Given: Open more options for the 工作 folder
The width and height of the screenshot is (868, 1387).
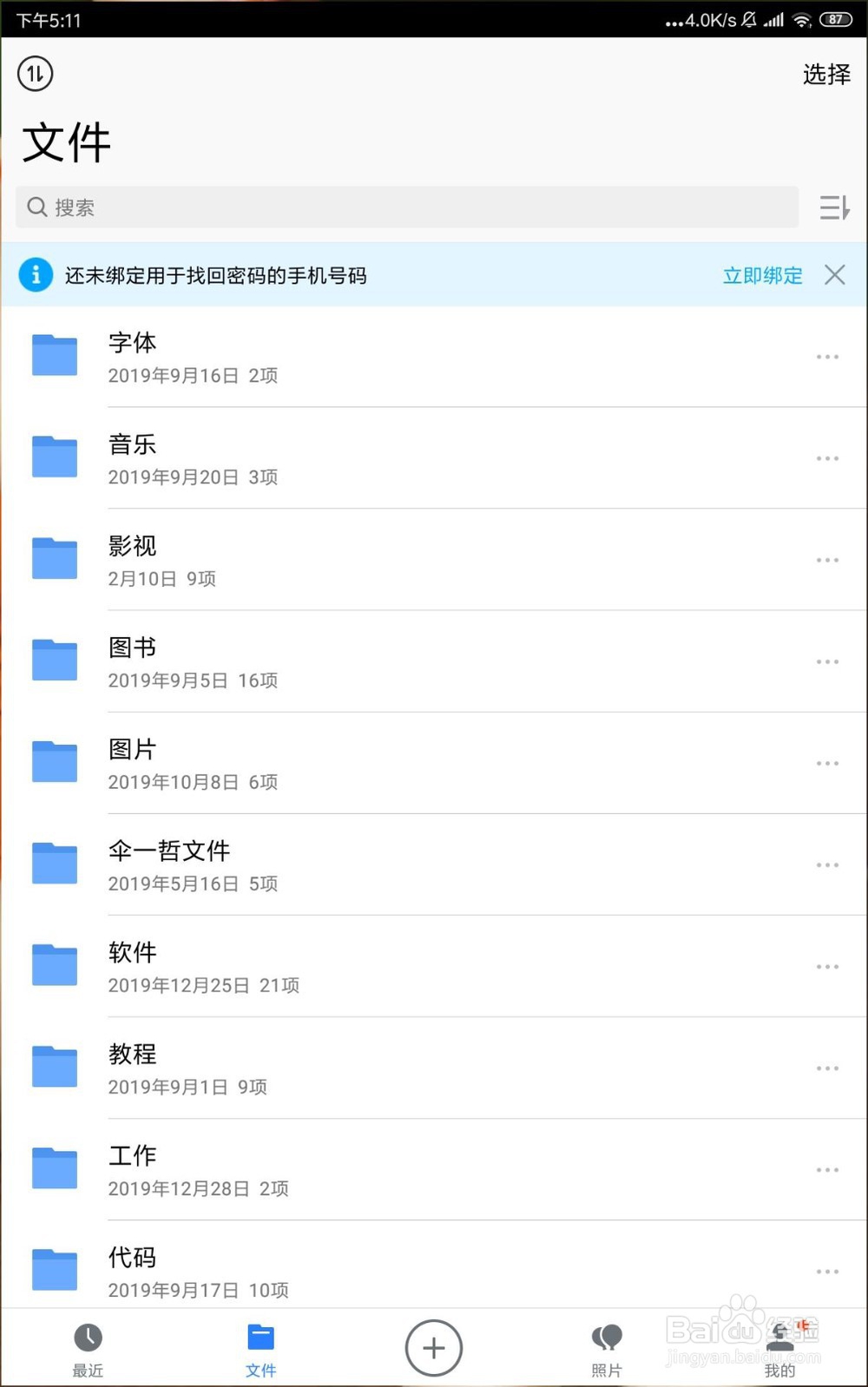Looking at the screenshot, I should [827, 1169].
